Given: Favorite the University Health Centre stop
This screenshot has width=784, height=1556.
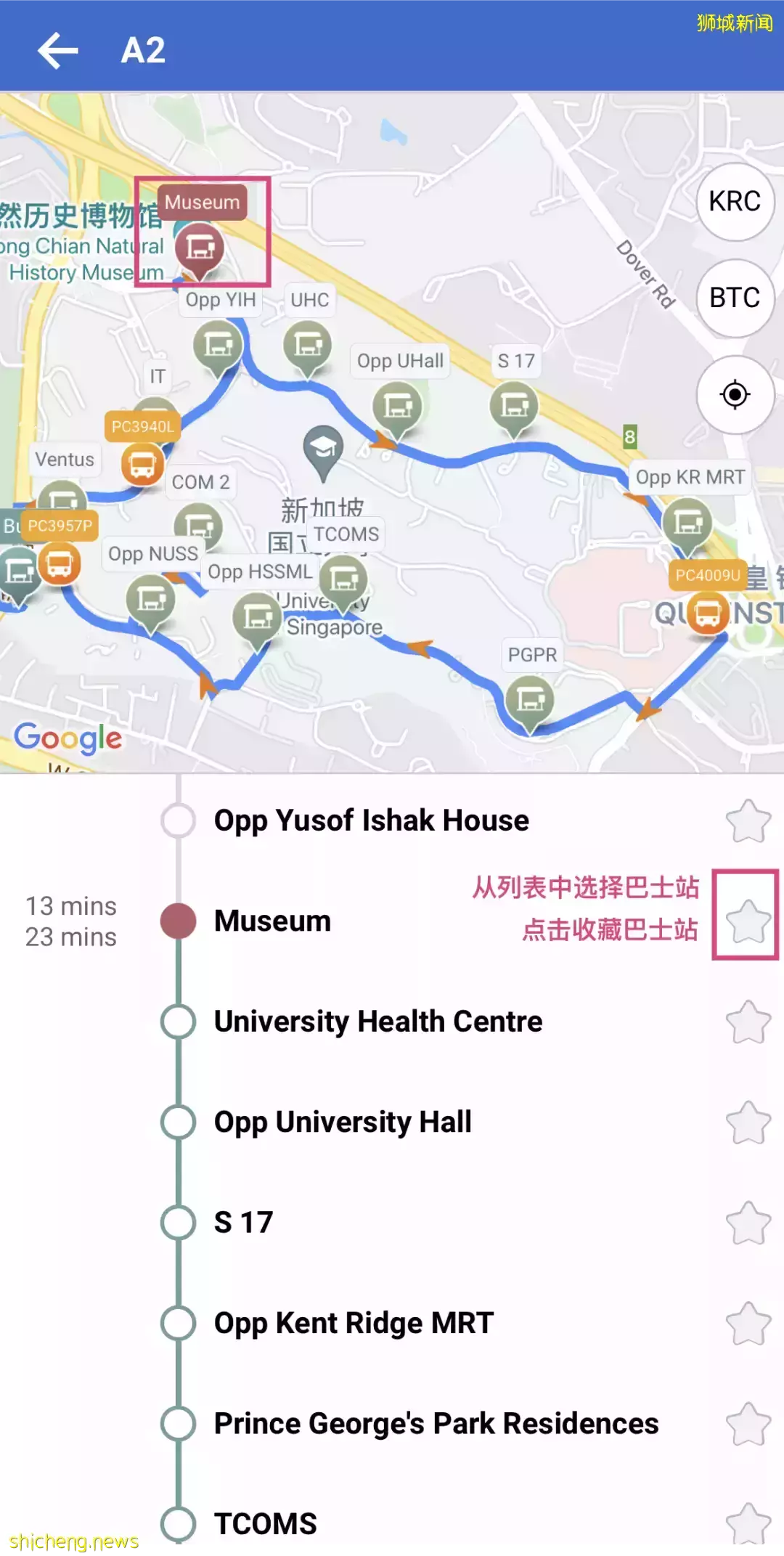Looking at the screenshot, I should [x=748, y=1022].
